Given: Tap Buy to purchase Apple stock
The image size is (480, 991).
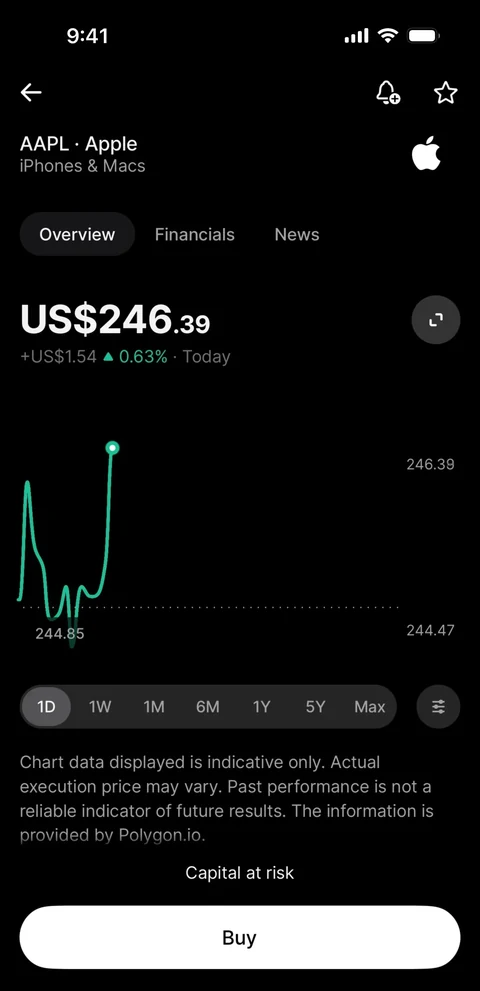Looking at the screenshot, I should [240, 938].
